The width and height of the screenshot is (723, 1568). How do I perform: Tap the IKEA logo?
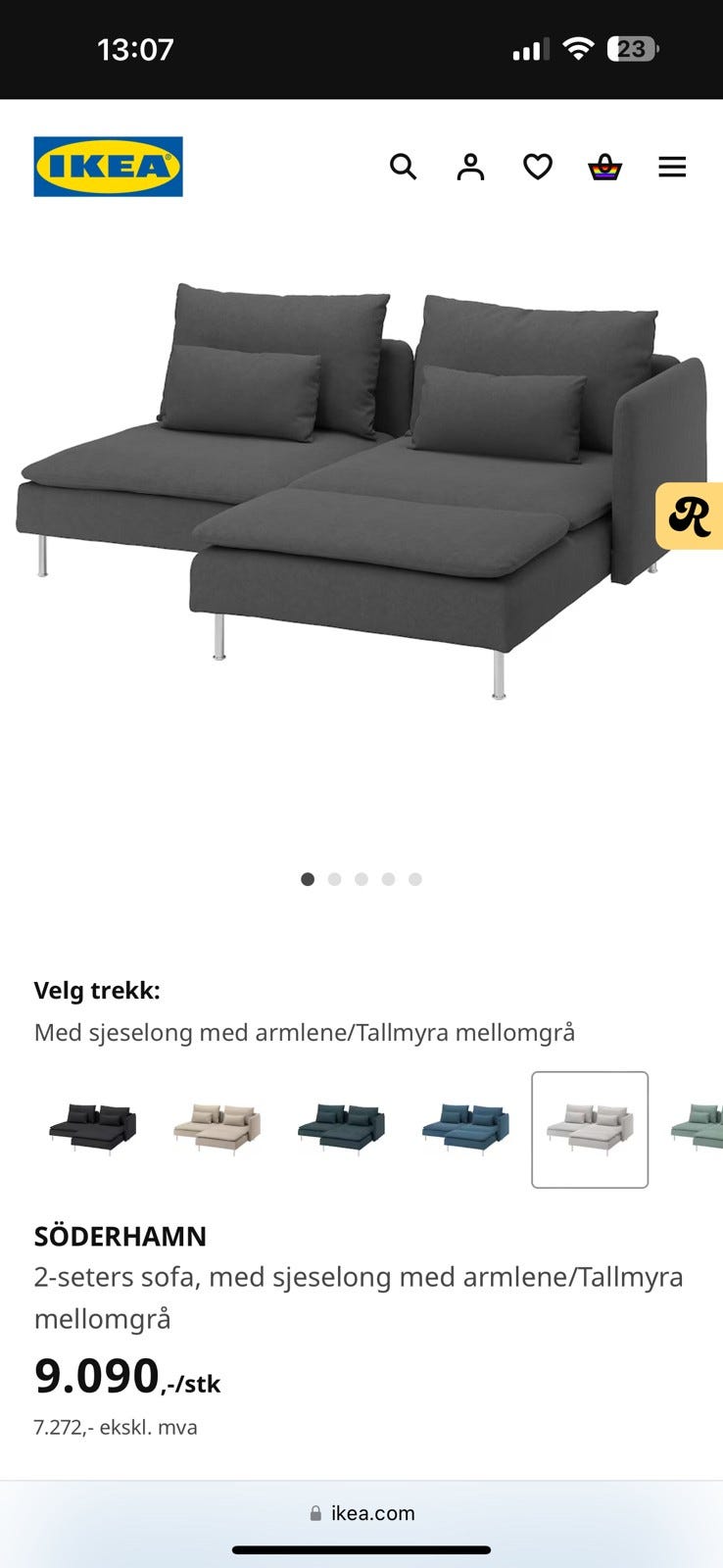tap(108, 167)
